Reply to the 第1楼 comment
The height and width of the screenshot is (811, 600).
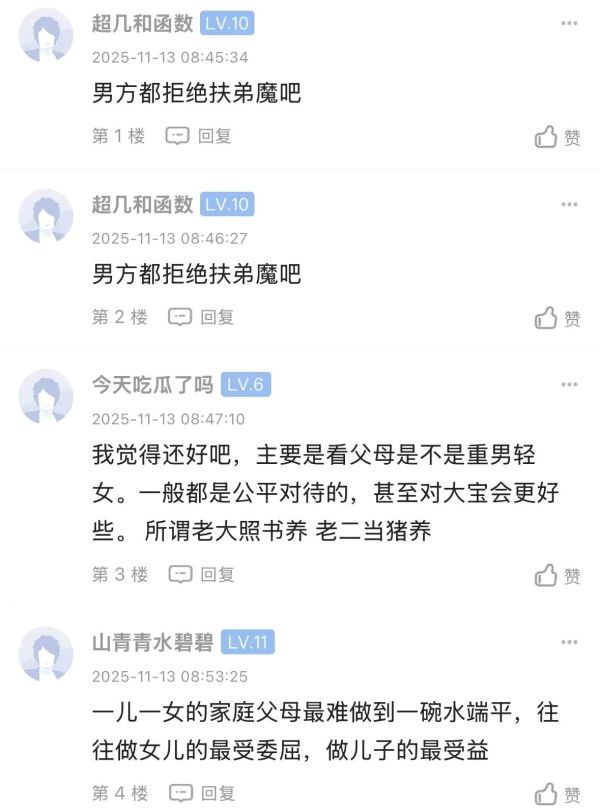click(x=198, y=136)
